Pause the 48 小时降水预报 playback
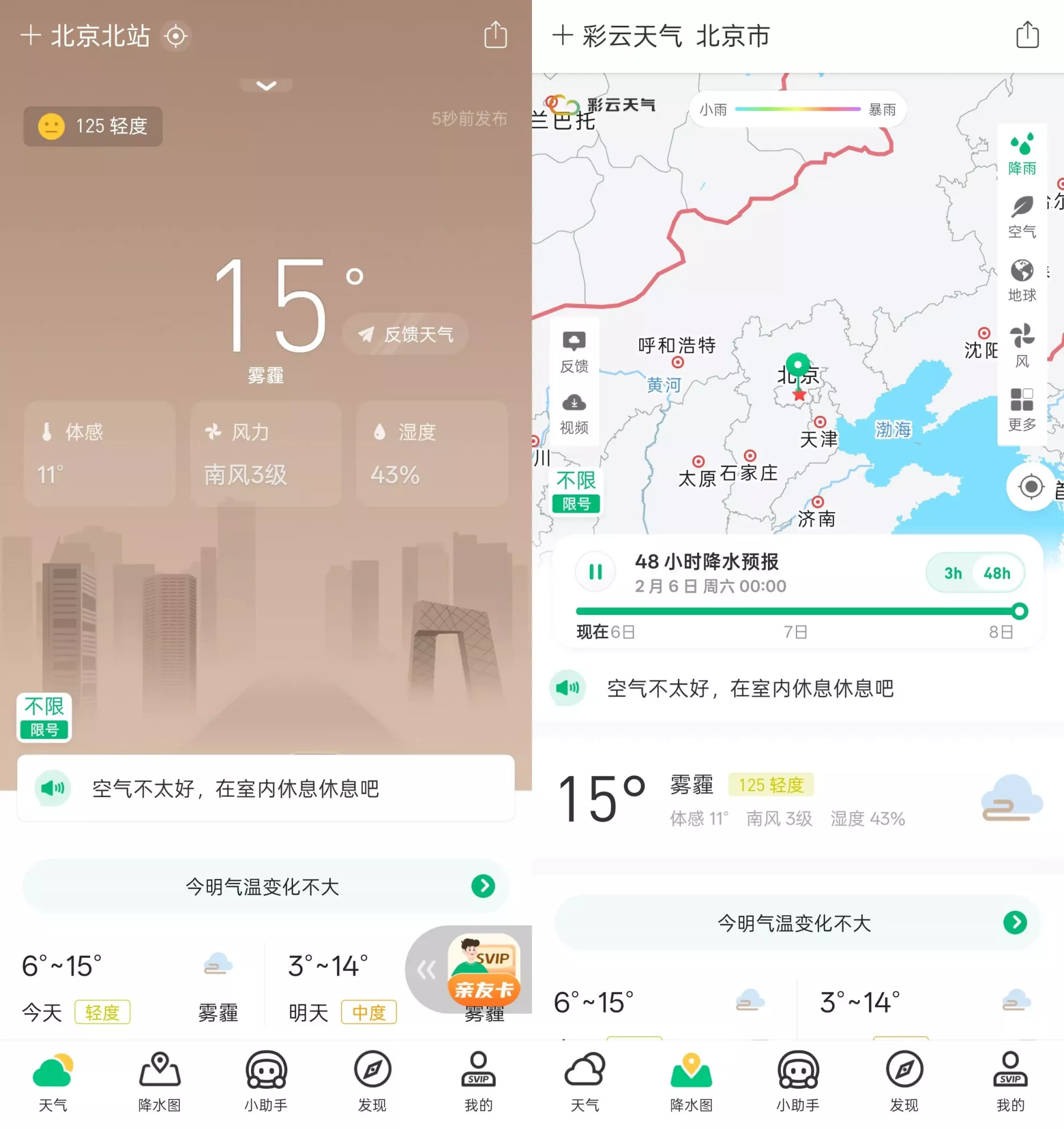 click(595, 571)
